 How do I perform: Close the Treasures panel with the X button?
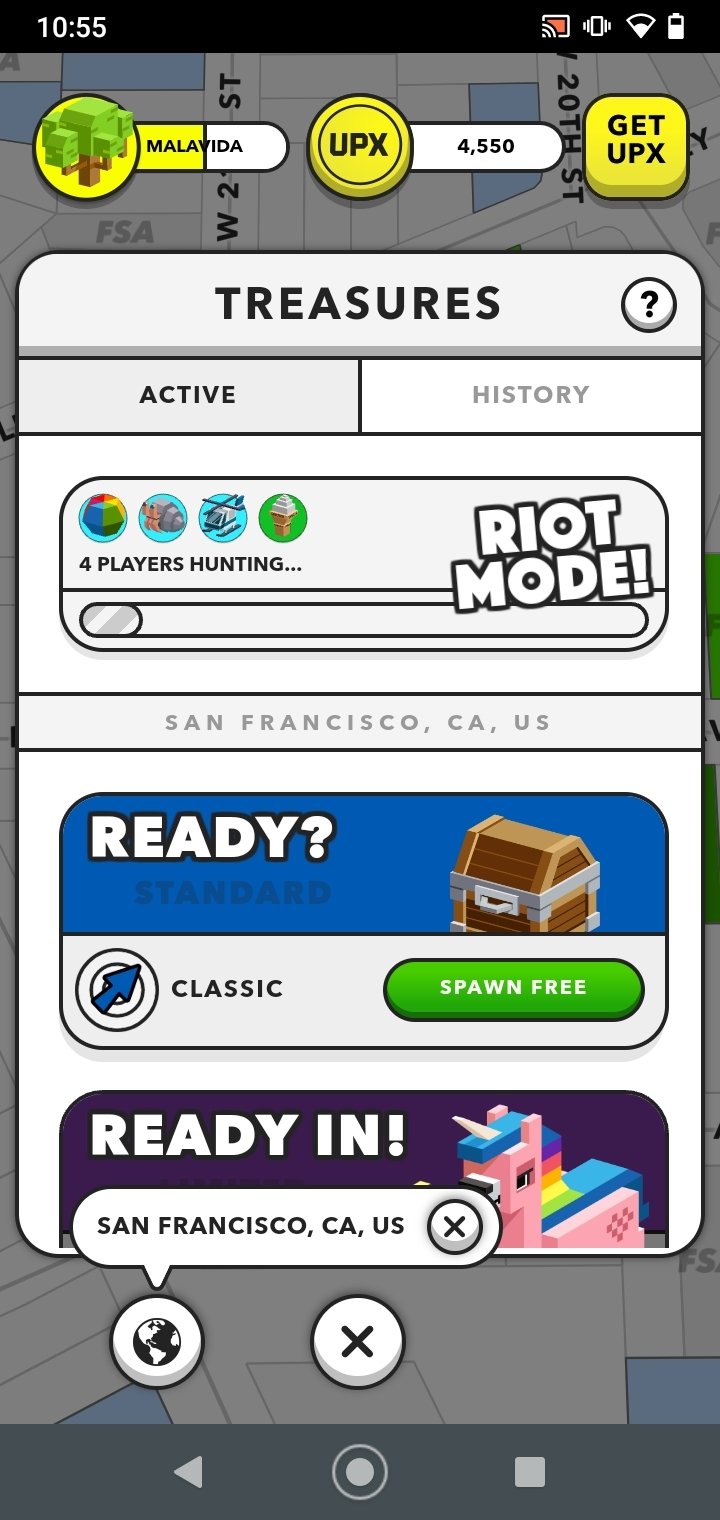click(x=357, y=1341)
